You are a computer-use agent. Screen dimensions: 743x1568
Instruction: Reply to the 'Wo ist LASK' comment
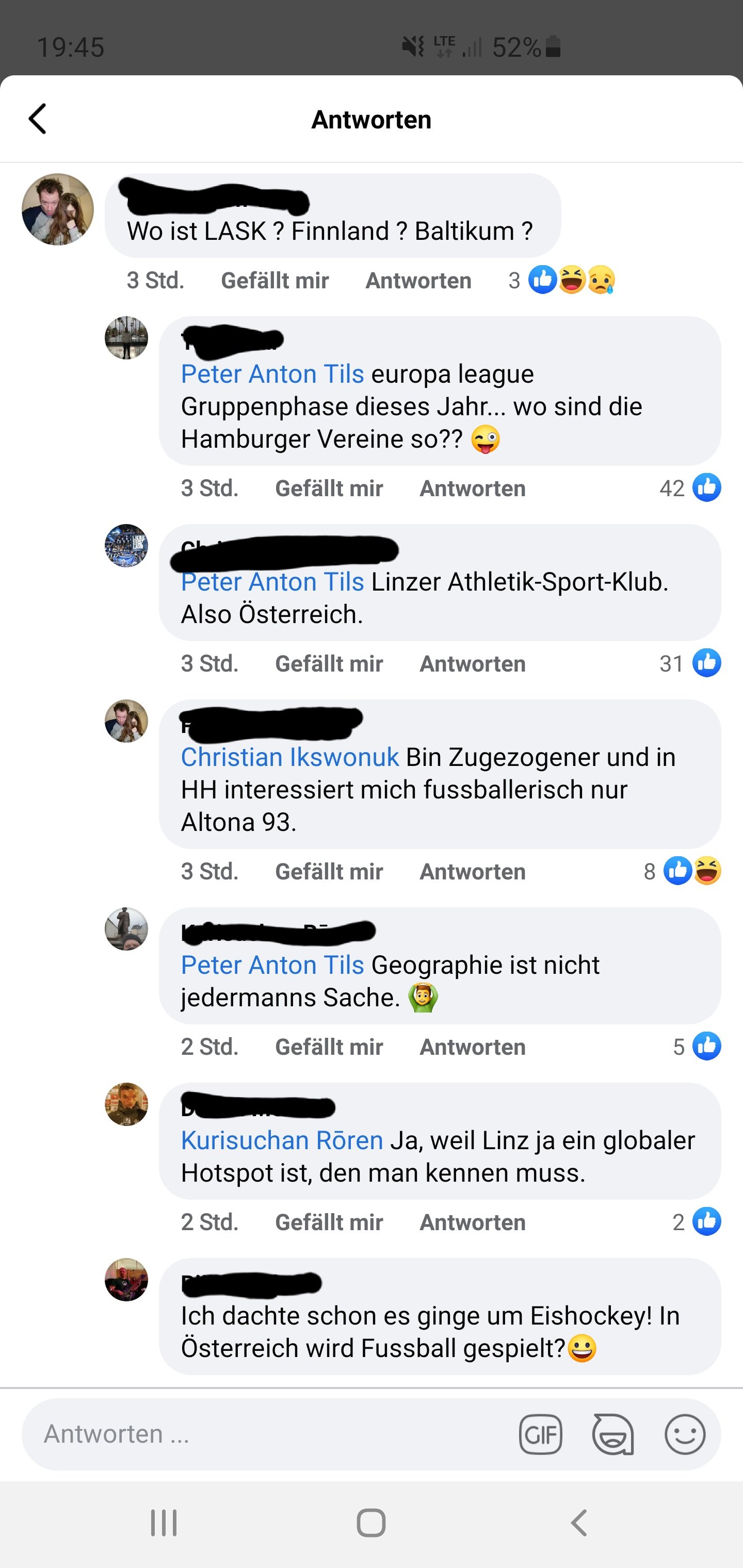click(418, 281)
